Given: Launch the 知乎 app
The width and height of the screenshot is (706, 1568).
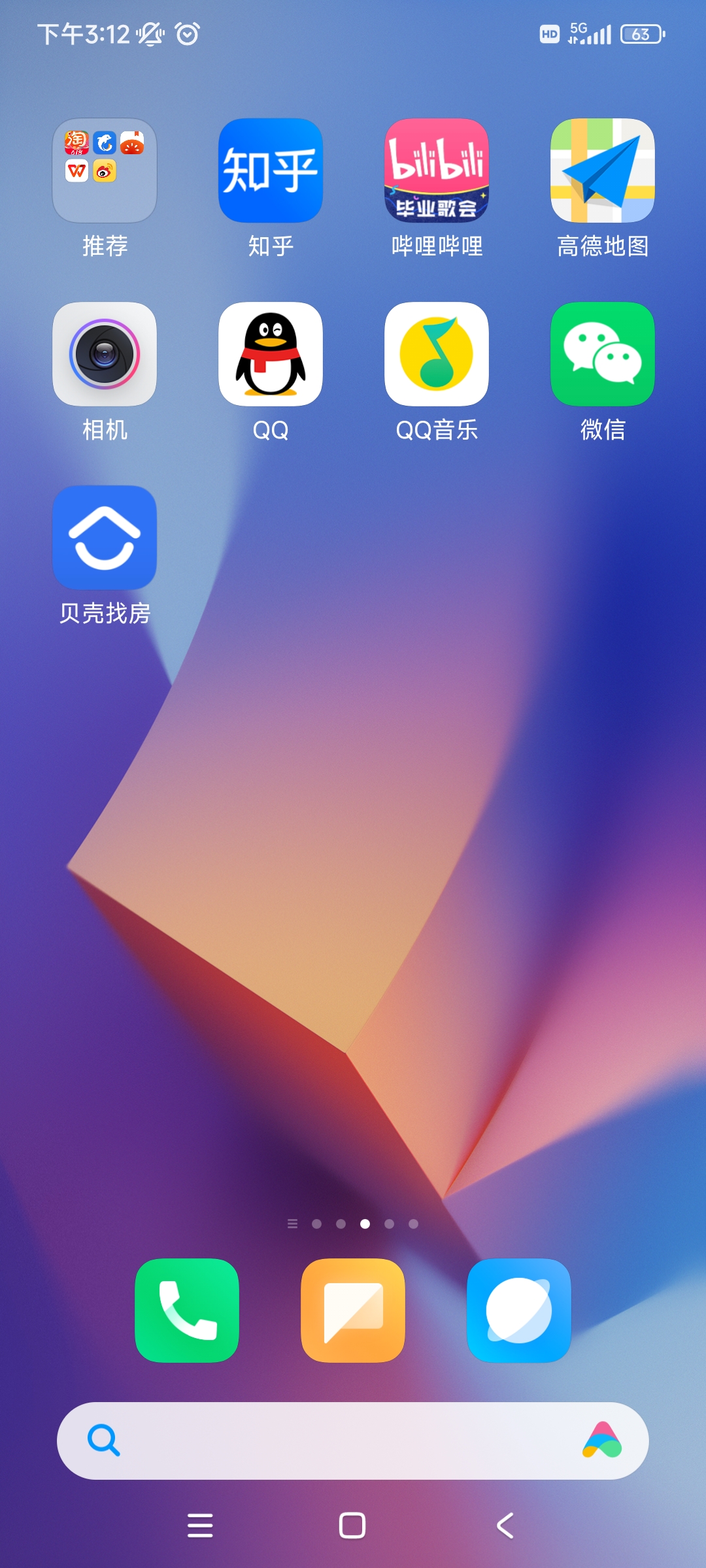Looking at the screenshot, I should (271, 171).
